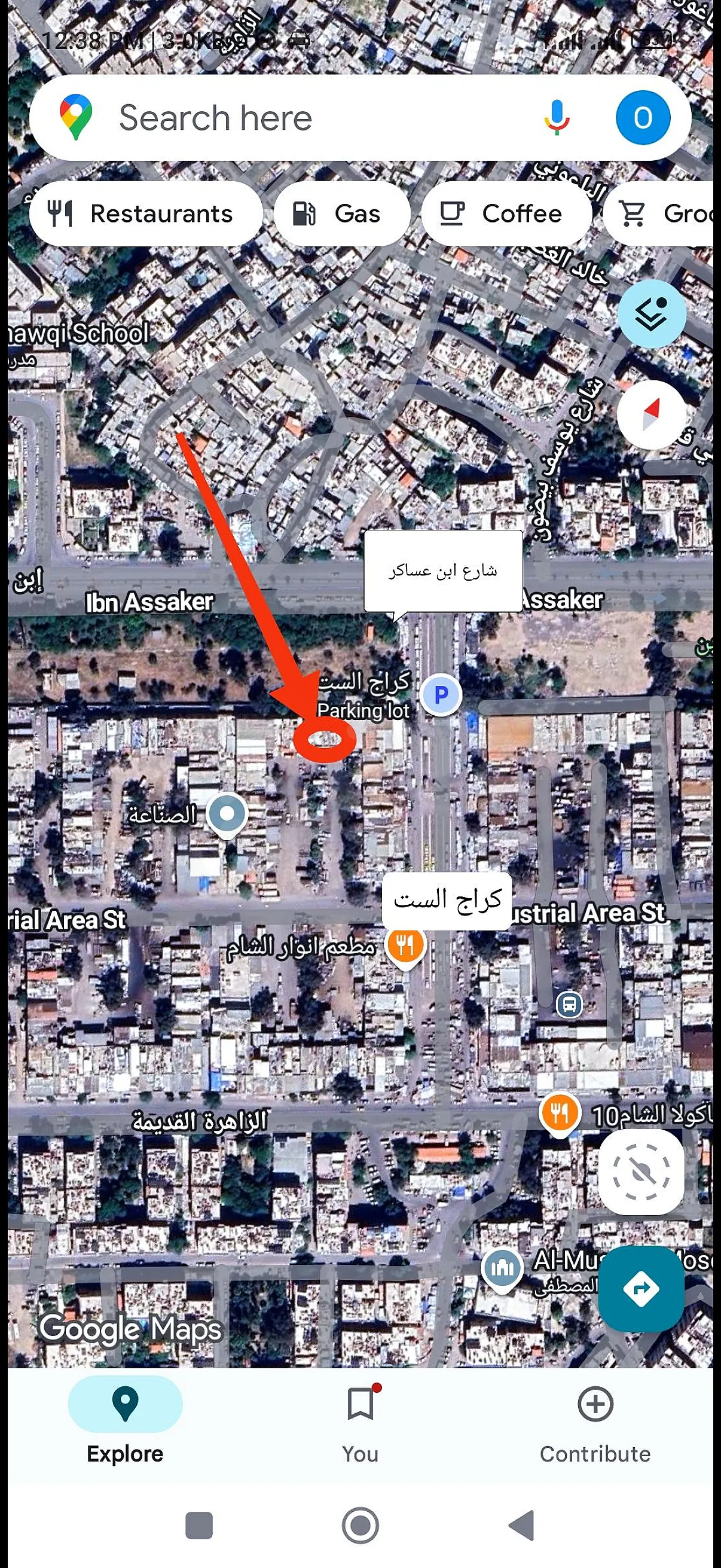Choose the Coffee chip
Image resolution: width=721 pixels, height=1568 pixels.
506,213
